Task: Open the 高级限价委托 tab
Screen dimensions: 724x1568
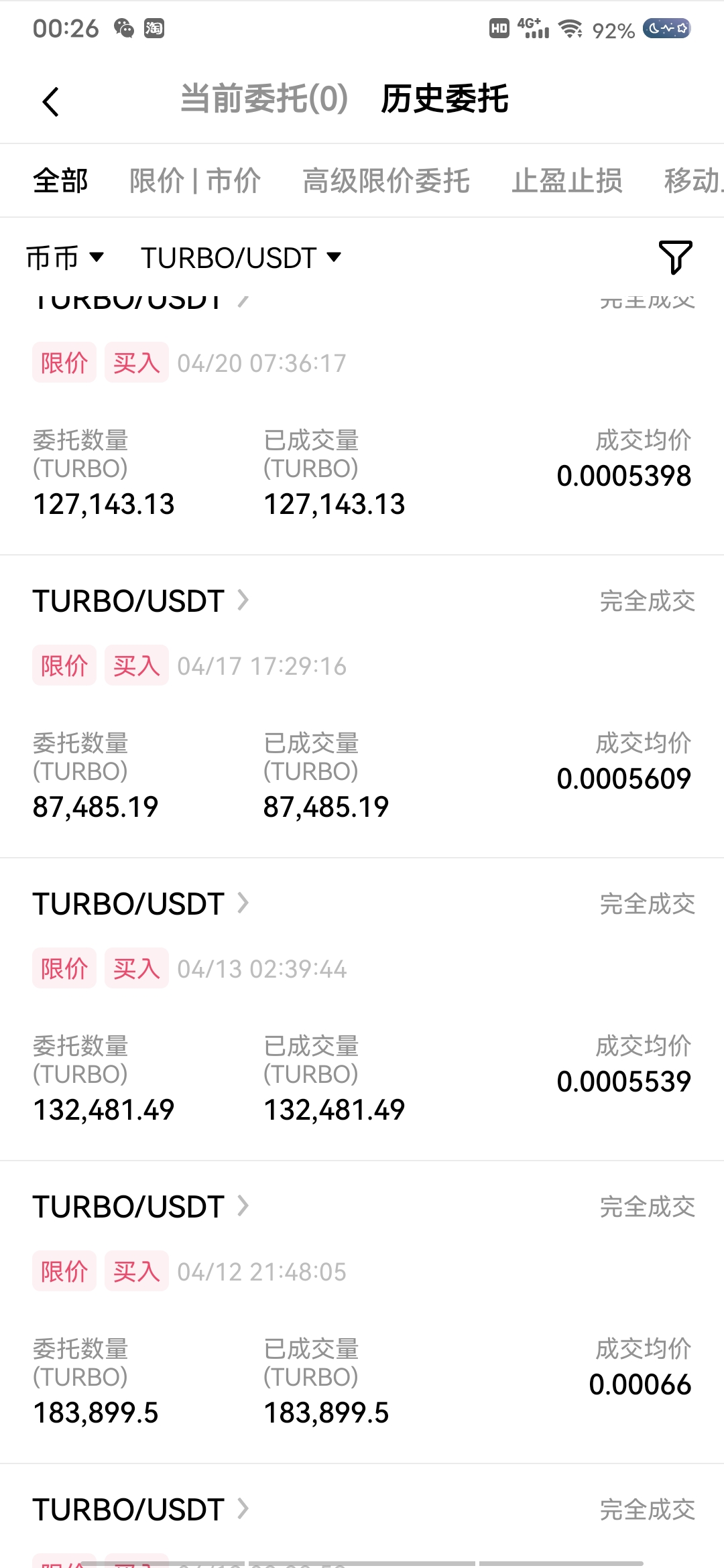Action: 386,181
